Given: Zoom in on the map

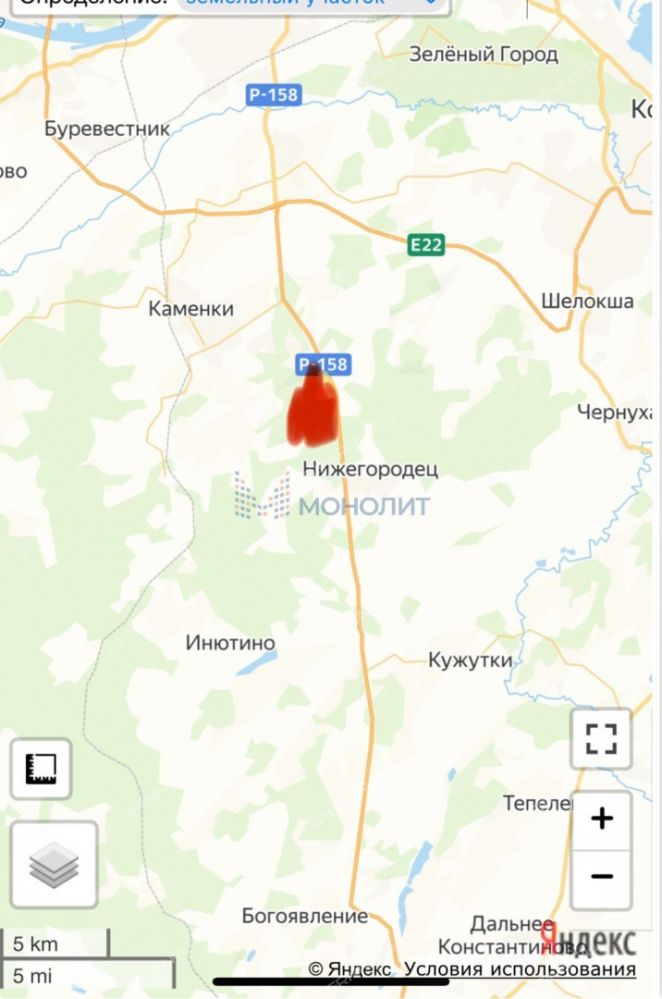Looking at the screenshot, I should coord(601,819).
